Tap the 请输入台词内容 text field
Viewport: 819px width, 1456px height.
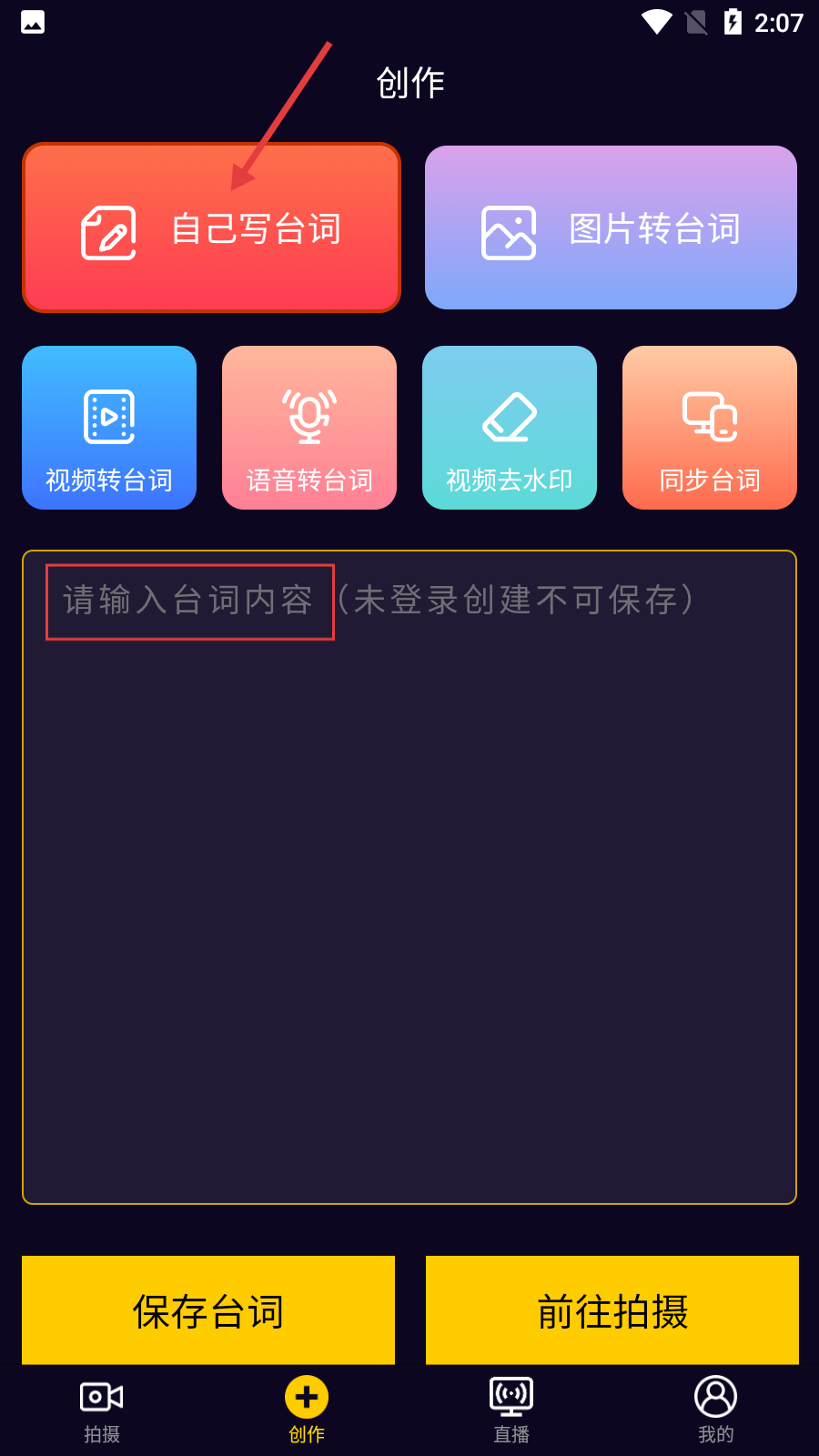pyautogui.click(x=409, y=877)
